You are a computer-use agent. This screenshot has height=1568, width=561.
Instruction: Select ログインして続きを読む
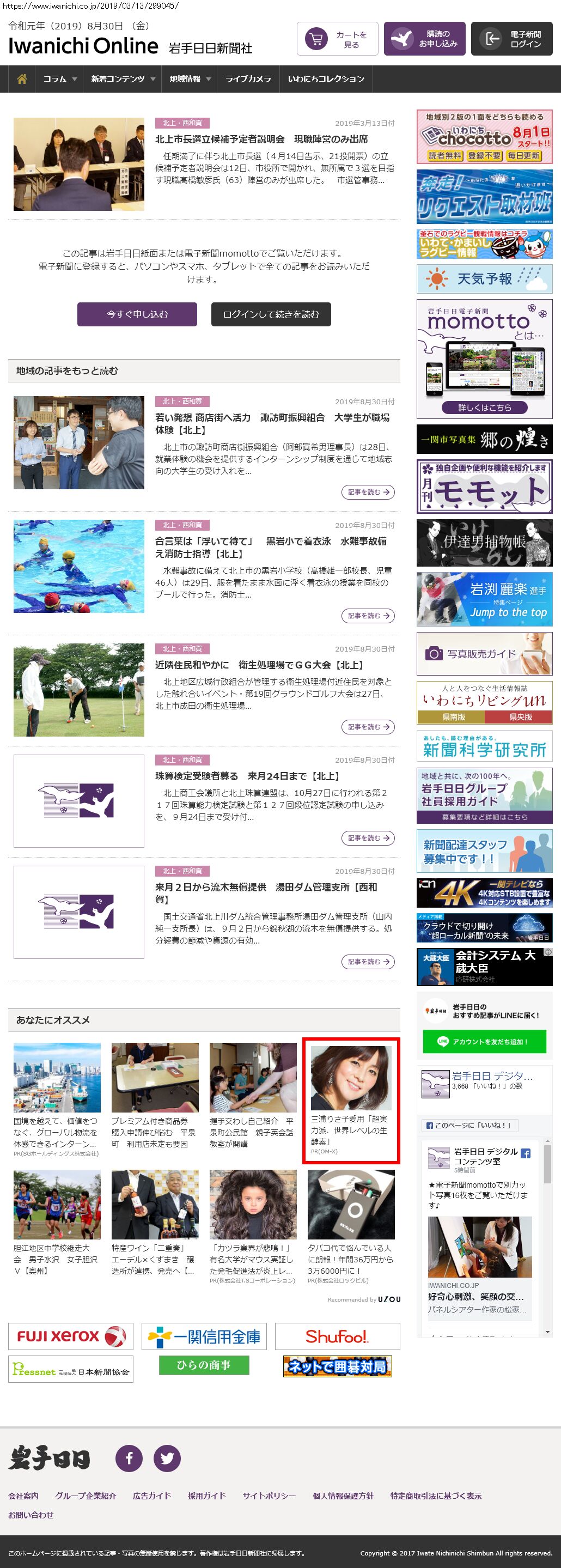pos(271,314)
